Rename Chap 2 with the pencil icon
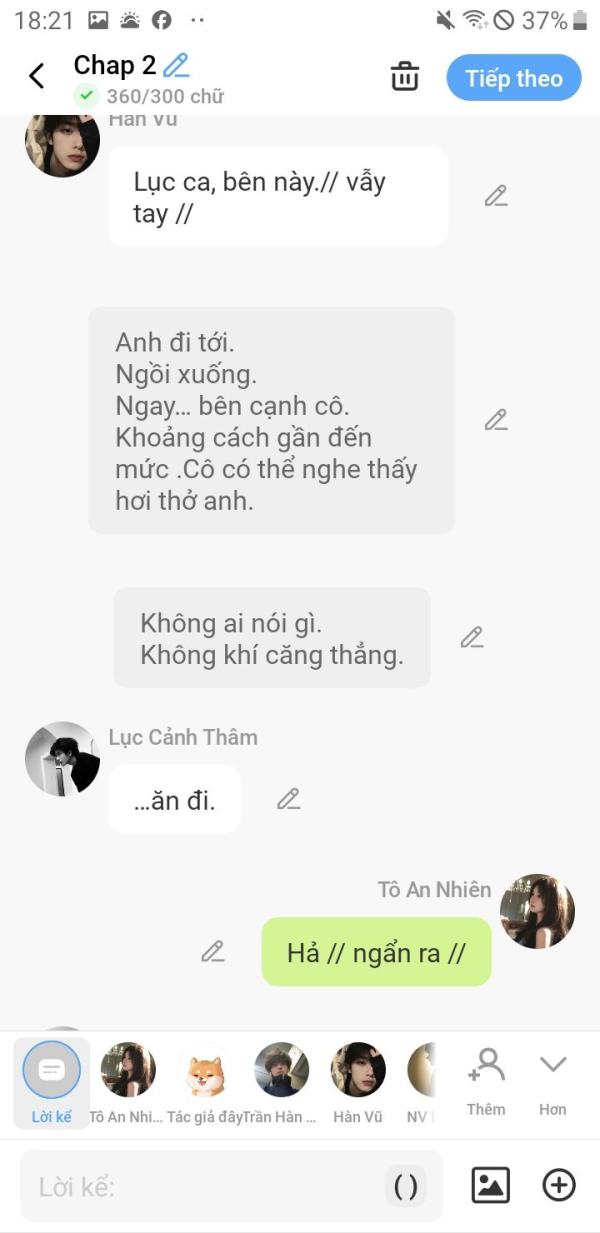 (177, 66)
